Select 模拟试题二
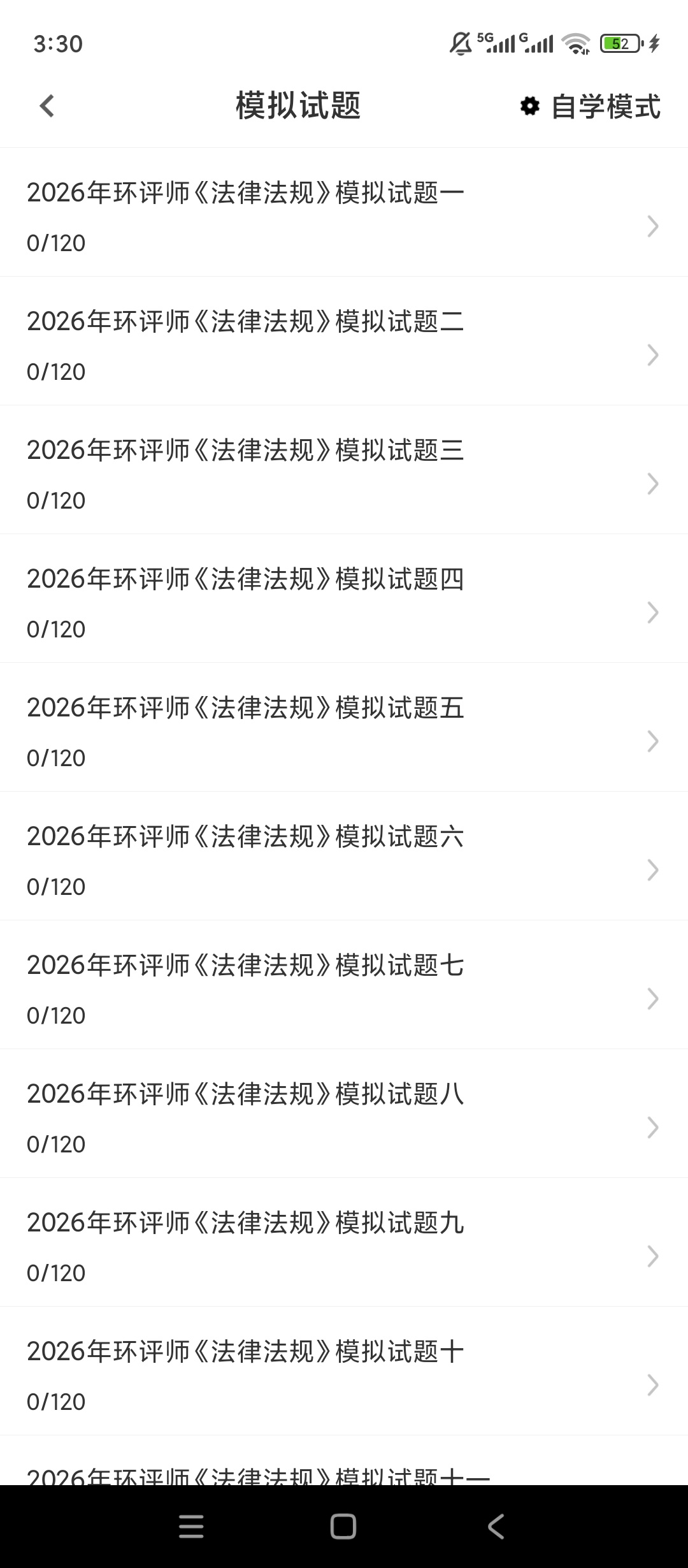Viewport: 688px width, 1568px height. tap(344, 342)
